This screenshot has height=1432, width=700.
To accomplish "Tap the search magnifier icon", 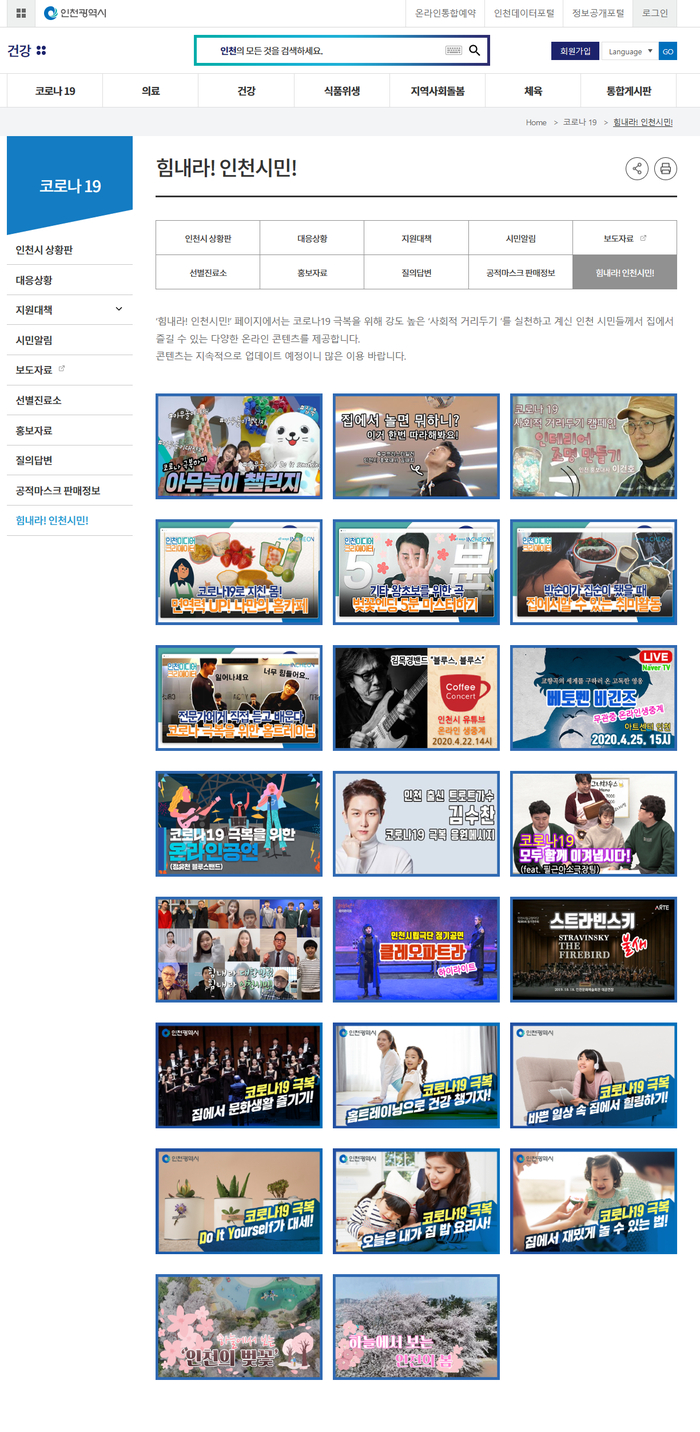I will click(x=475, y=50).
